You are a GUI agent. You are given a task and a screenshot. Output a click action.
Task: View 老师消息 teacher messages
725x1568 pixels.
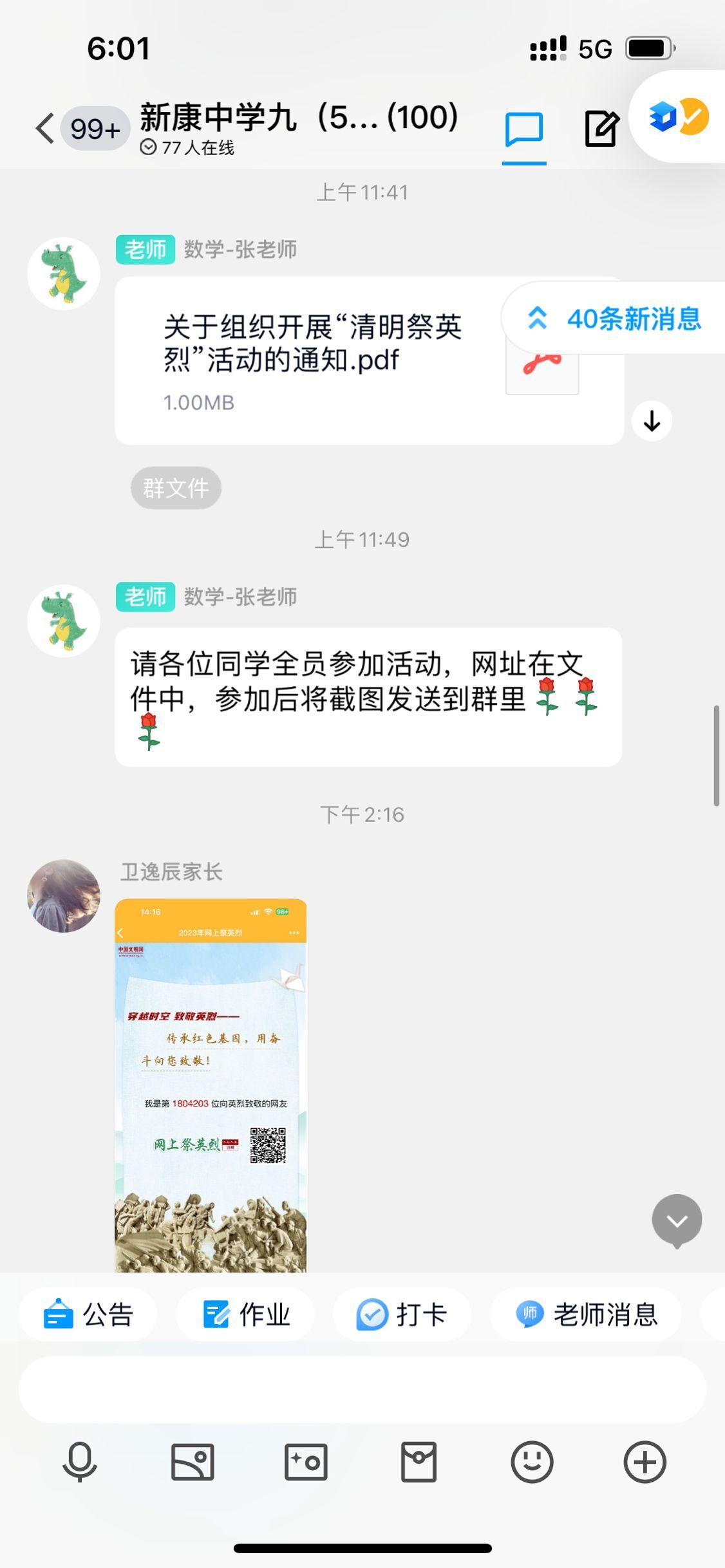tap(586, 1314)
